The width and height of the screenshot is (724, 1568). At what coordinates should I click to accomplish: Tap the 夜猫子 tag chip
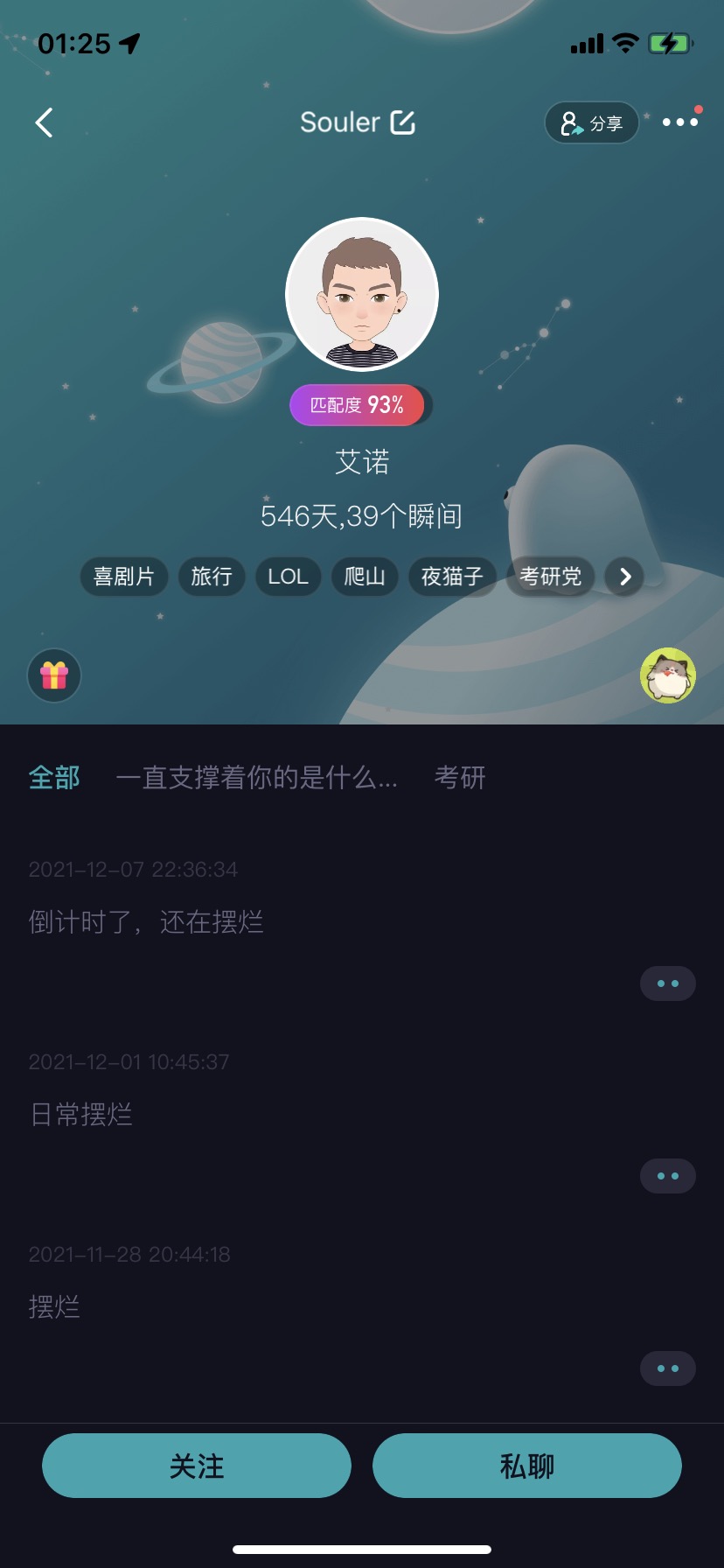tap(452, 577)
